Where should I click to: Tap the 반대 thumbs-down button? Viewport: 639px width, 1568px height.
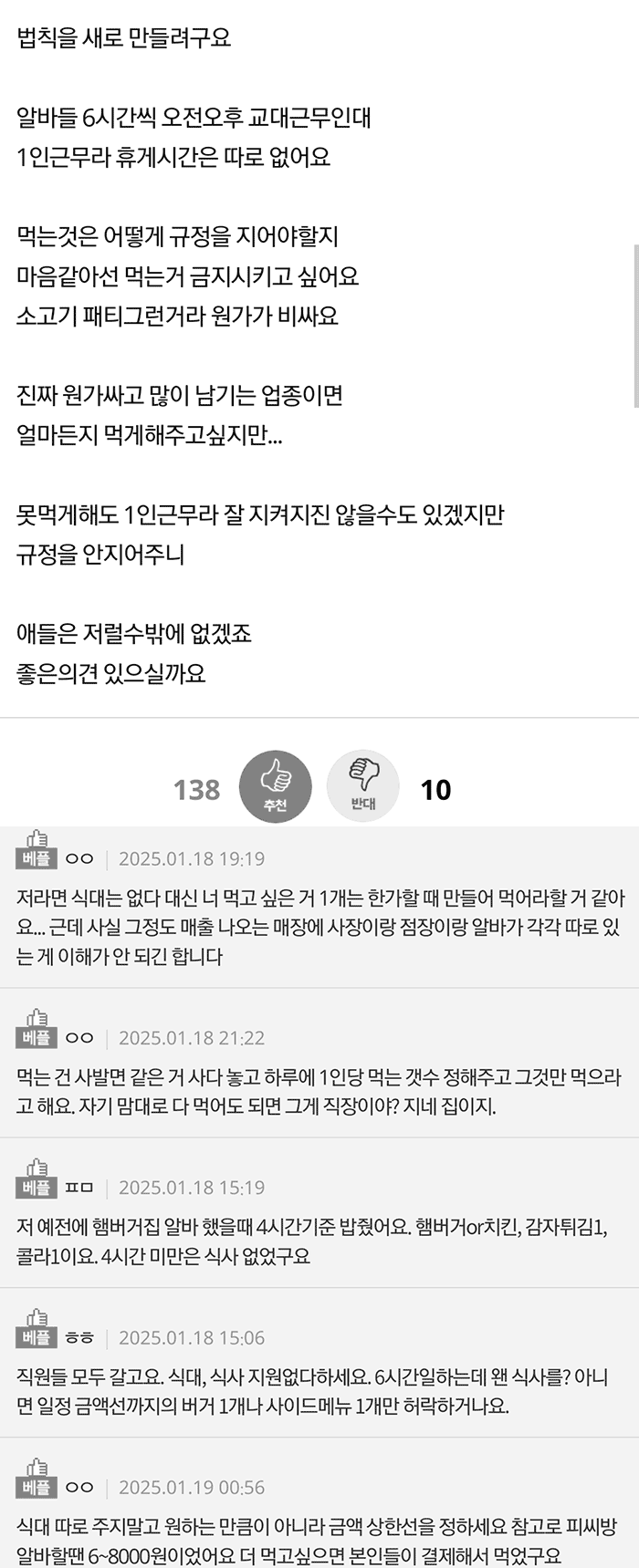coord(363,786)
